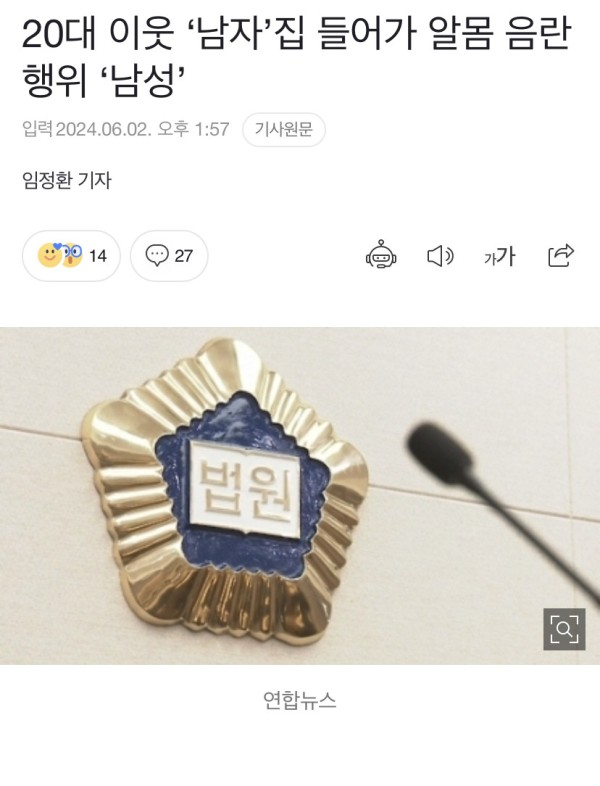Change font size with 가가 icon
The width and height of the screenshot is (600, 786).
[x=499, y=257]
